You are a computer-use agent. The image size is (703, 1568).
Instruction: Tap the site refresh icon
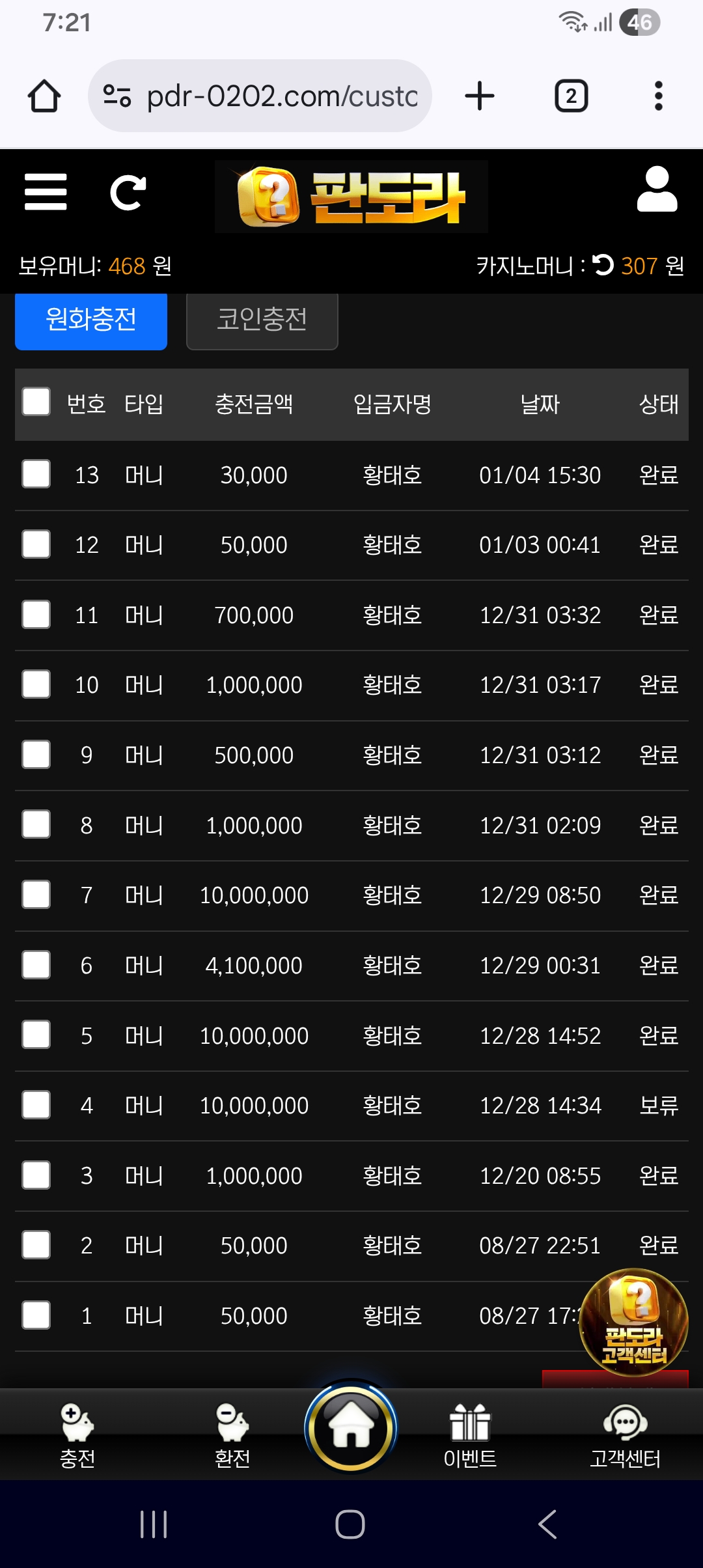[x=128, y=193]
